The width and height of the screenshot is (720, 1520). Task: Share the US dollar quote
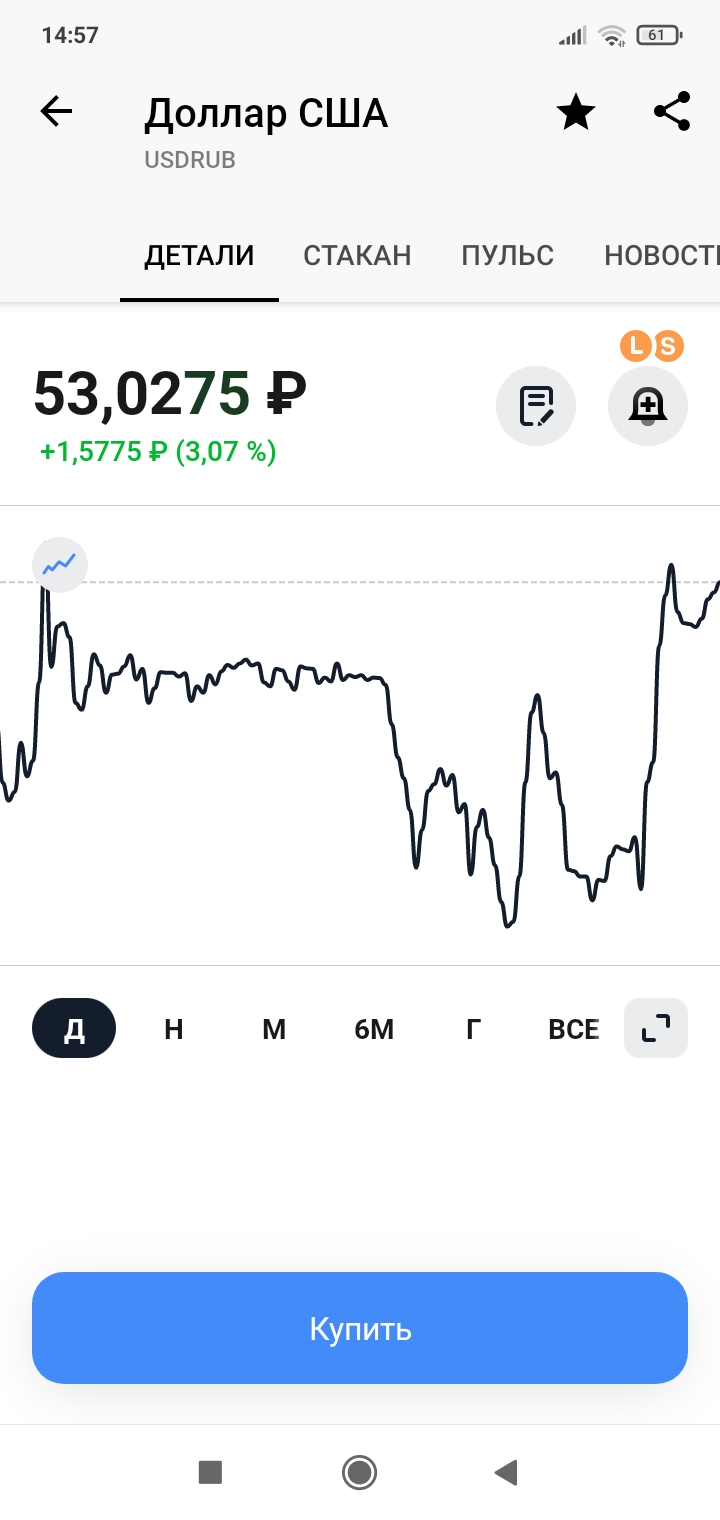point(672,112)
